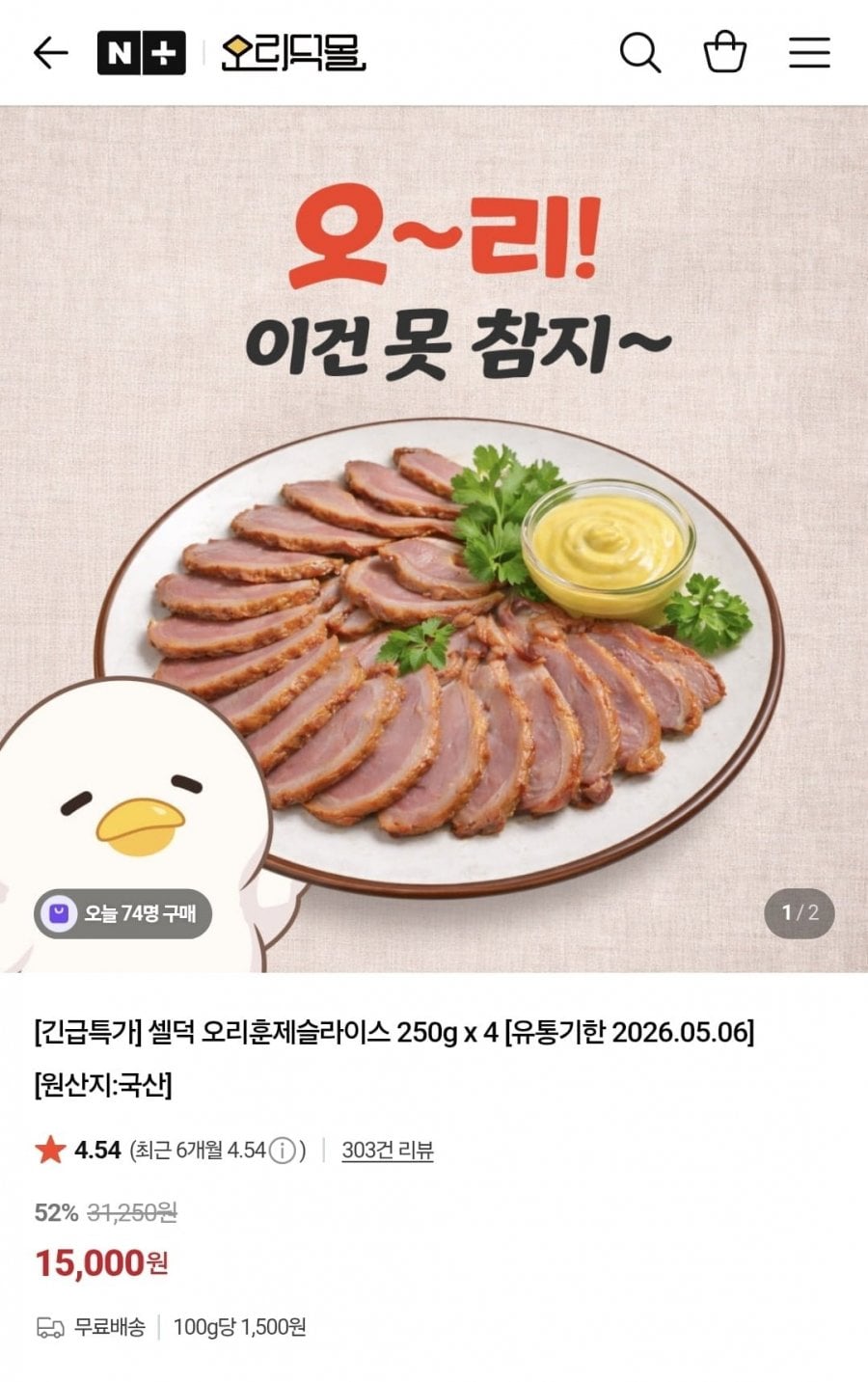The height and width of the screenshot is (1382, 868).
Task: Search for products in this store
Action: (639, 53)
